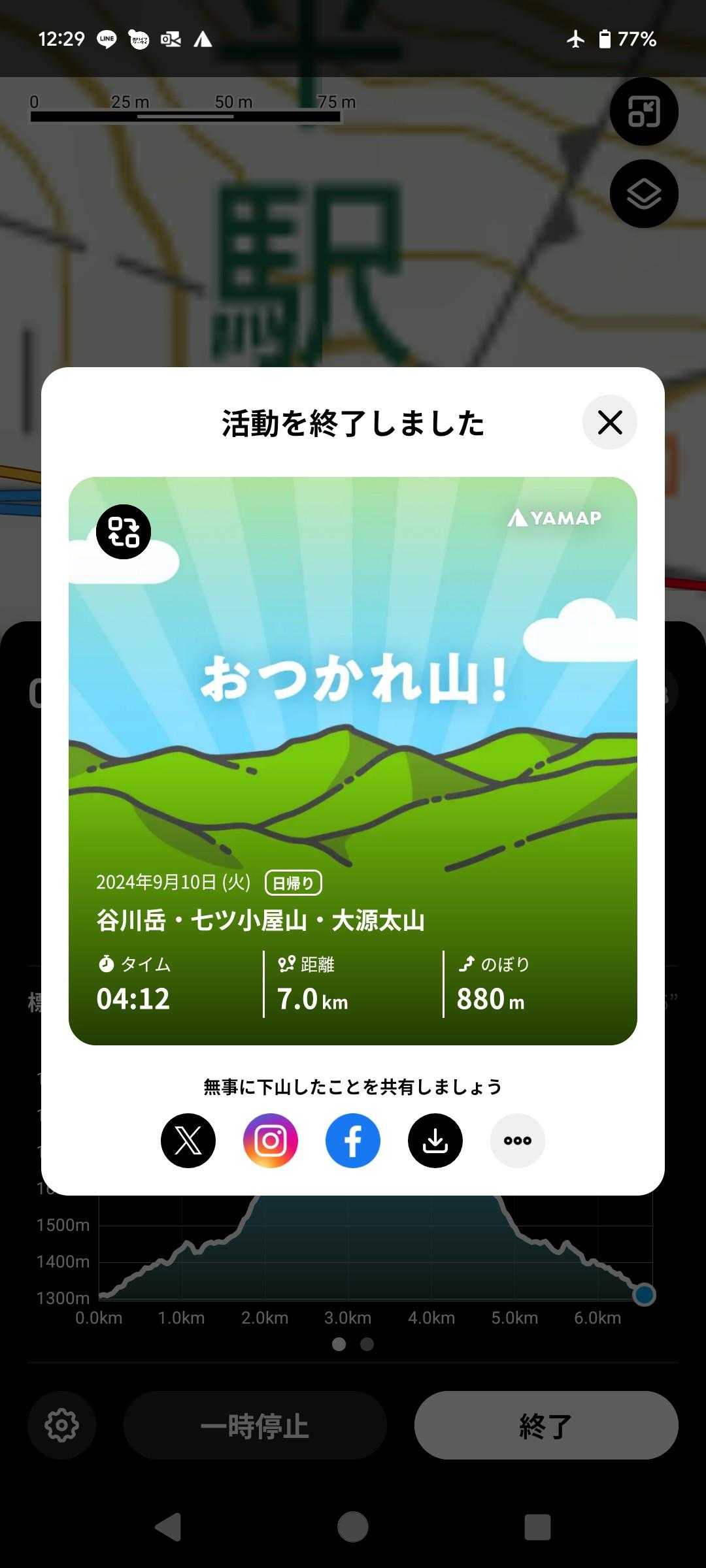Go back with the system back button
The width and height of the screenshot is (706, 1568).
[168, 1527]
